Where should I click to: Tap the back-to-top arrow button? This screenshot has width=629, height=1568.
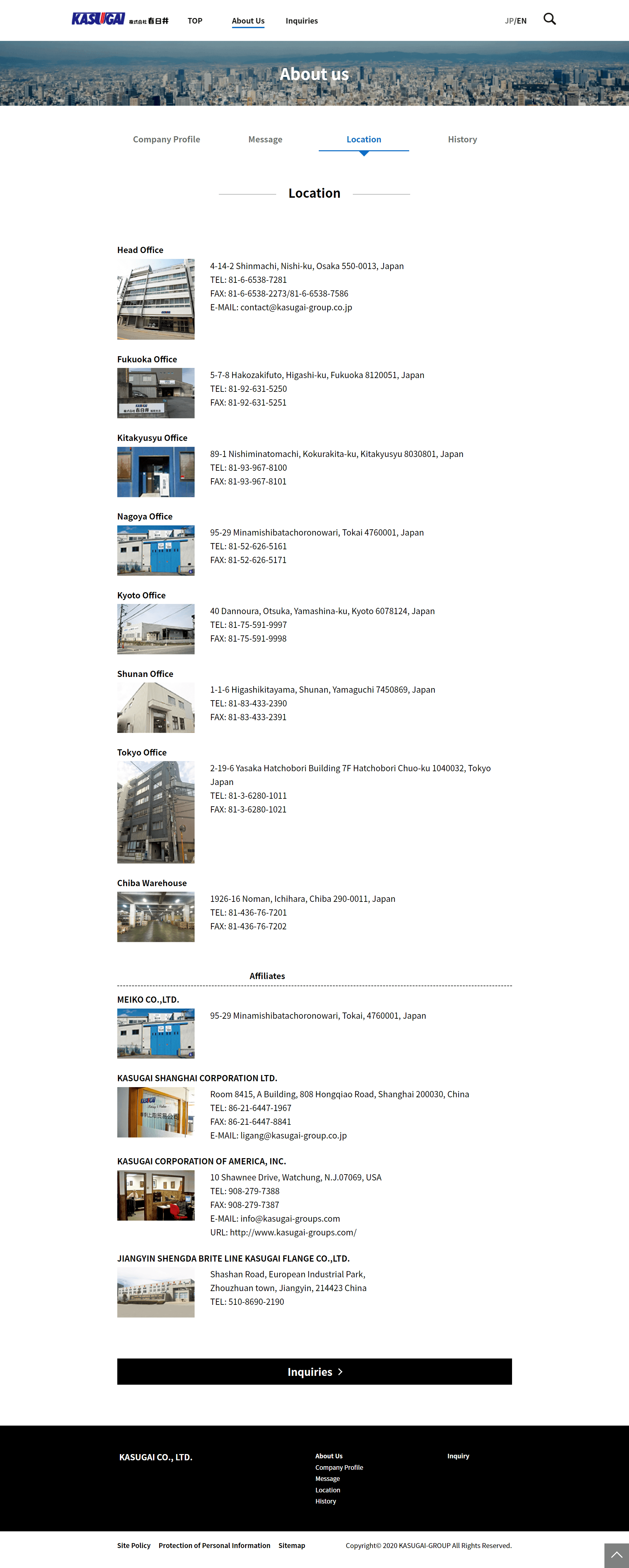tap(616, 1555)
